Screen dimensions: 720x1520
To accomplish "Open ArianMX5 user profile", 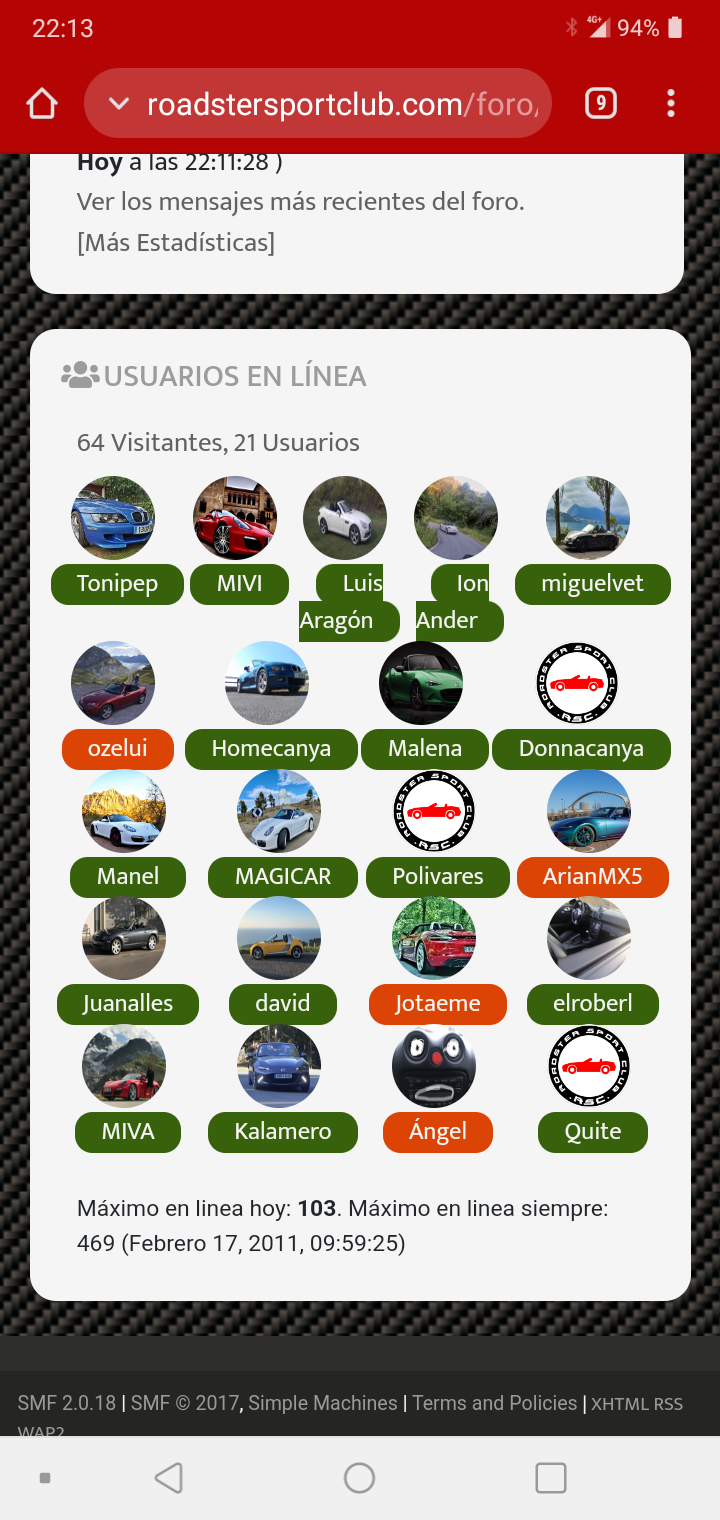I will click(593, 877).
